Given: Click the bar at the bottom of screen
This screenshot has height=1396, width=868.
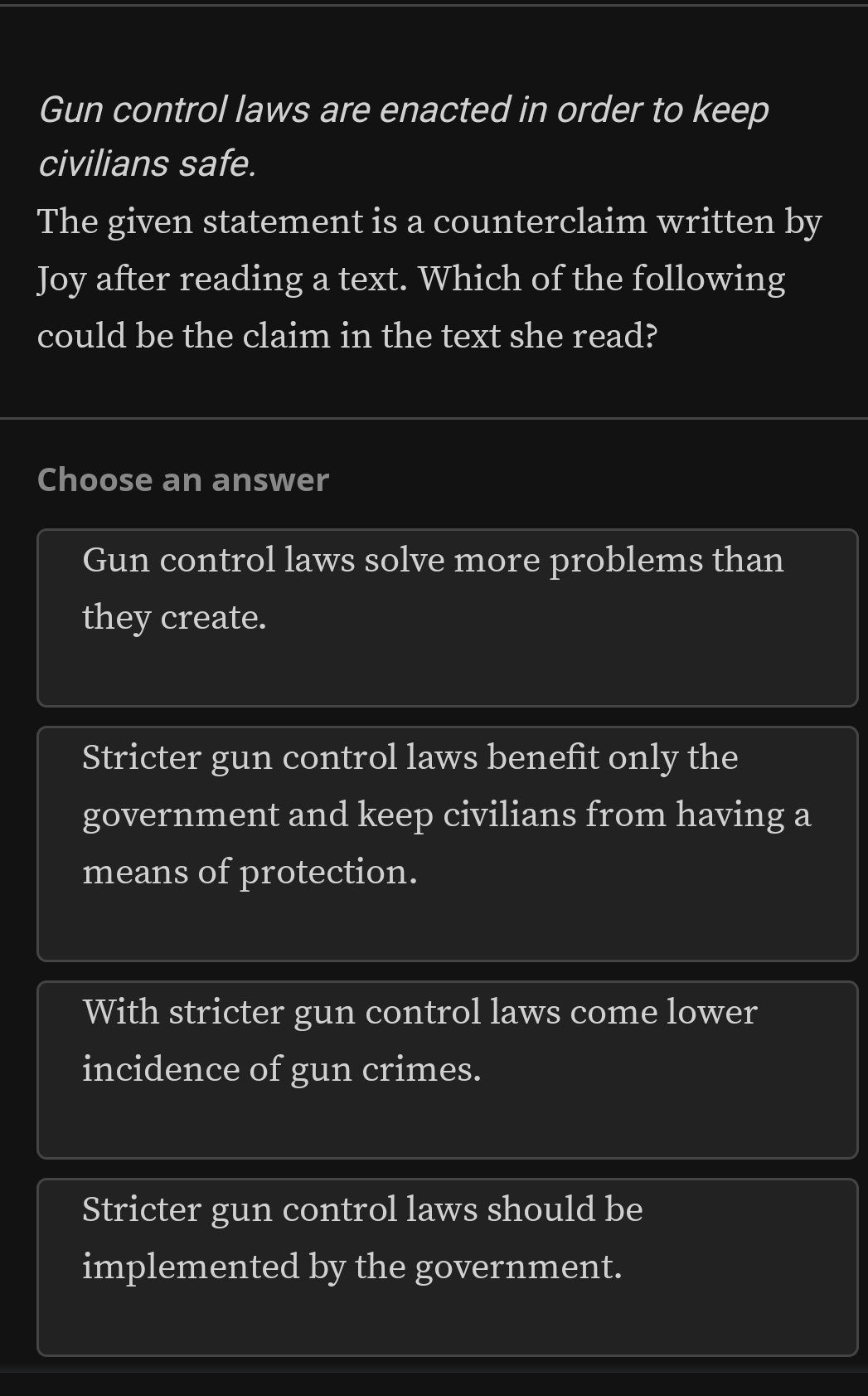Looking at the screenshot, I should [x=434, y=1384].
